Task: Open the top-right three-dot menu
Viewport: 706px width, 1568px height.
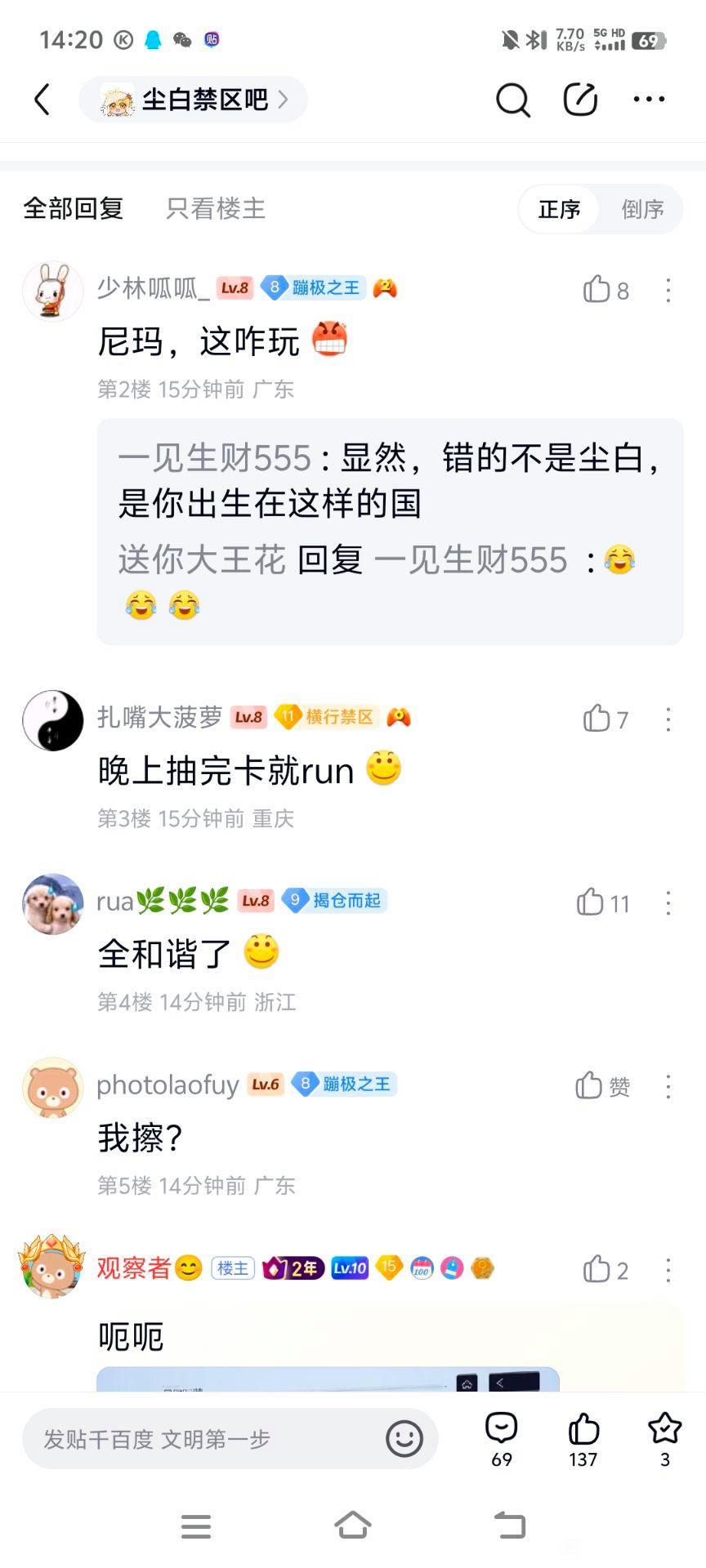Action: [650, 100]
